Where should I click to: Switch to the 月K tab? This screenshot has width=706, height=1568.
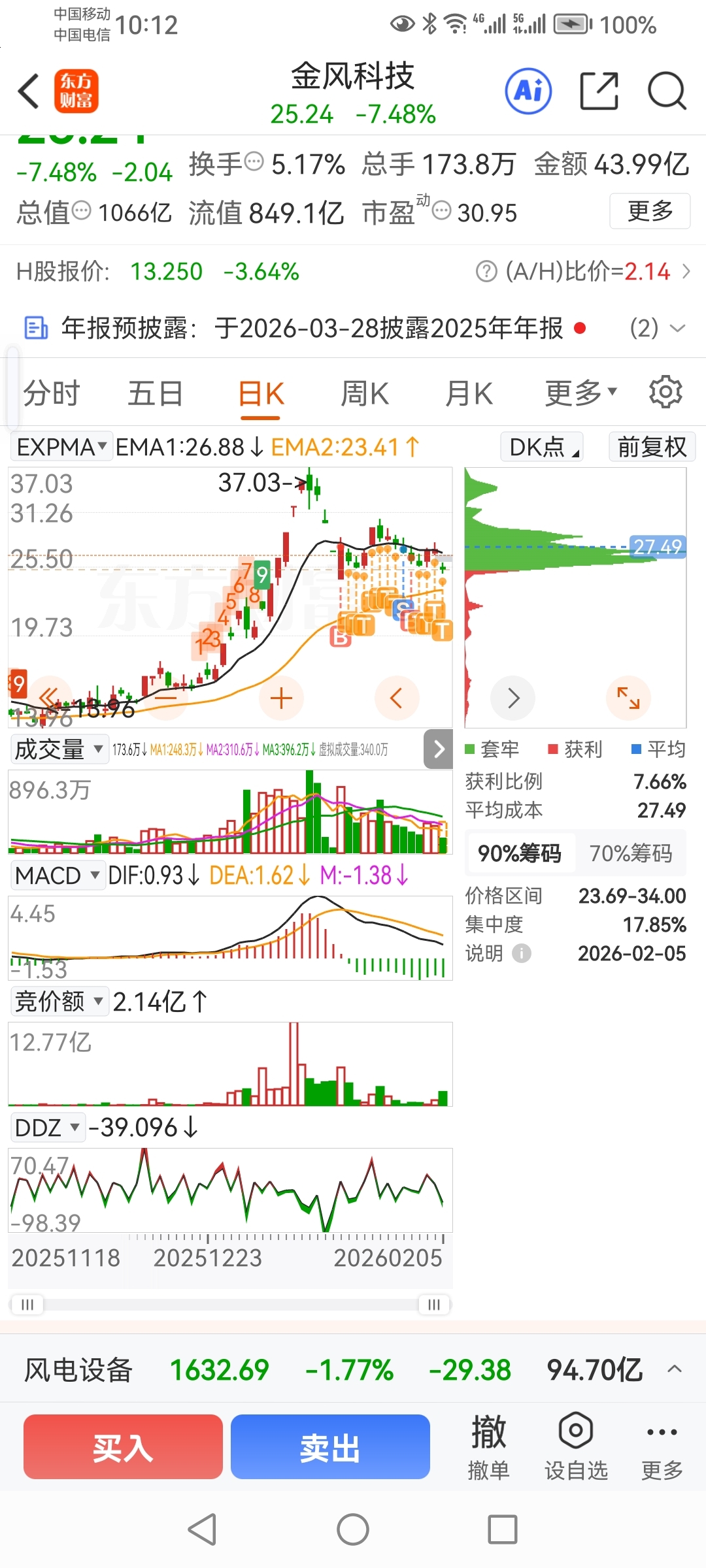pos(469,394)
